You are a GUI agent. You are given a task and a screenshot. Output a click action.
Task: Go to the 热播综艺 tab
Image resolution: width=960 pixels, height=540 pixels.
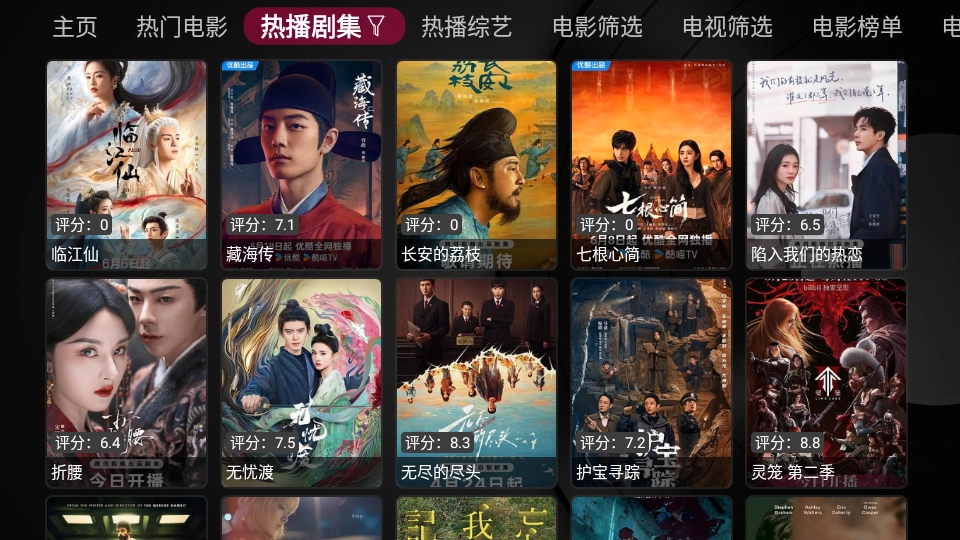(466, 27)
